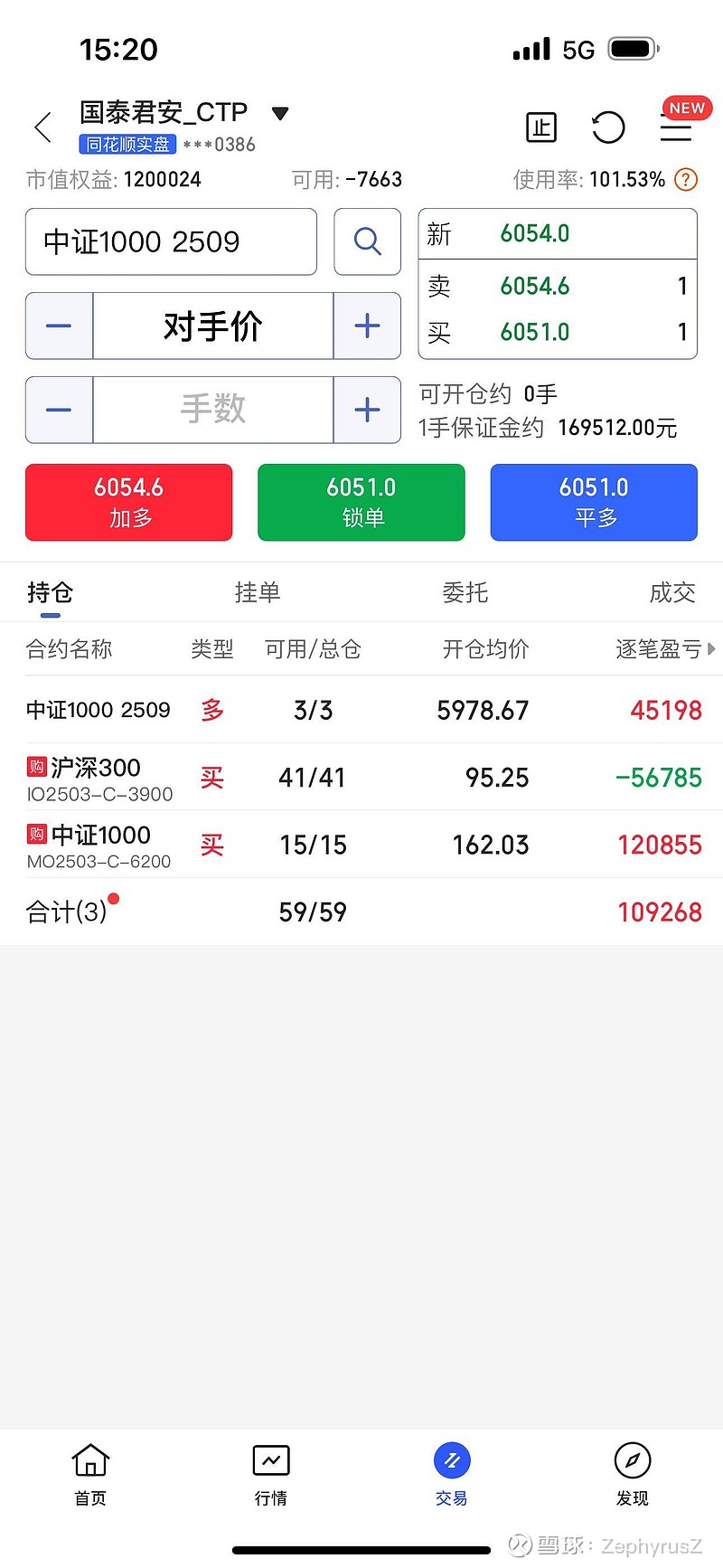Click the 中证1000 2509 contract input field
Viewport: 723px width, 1568px height.
click(x=171, y=241)
